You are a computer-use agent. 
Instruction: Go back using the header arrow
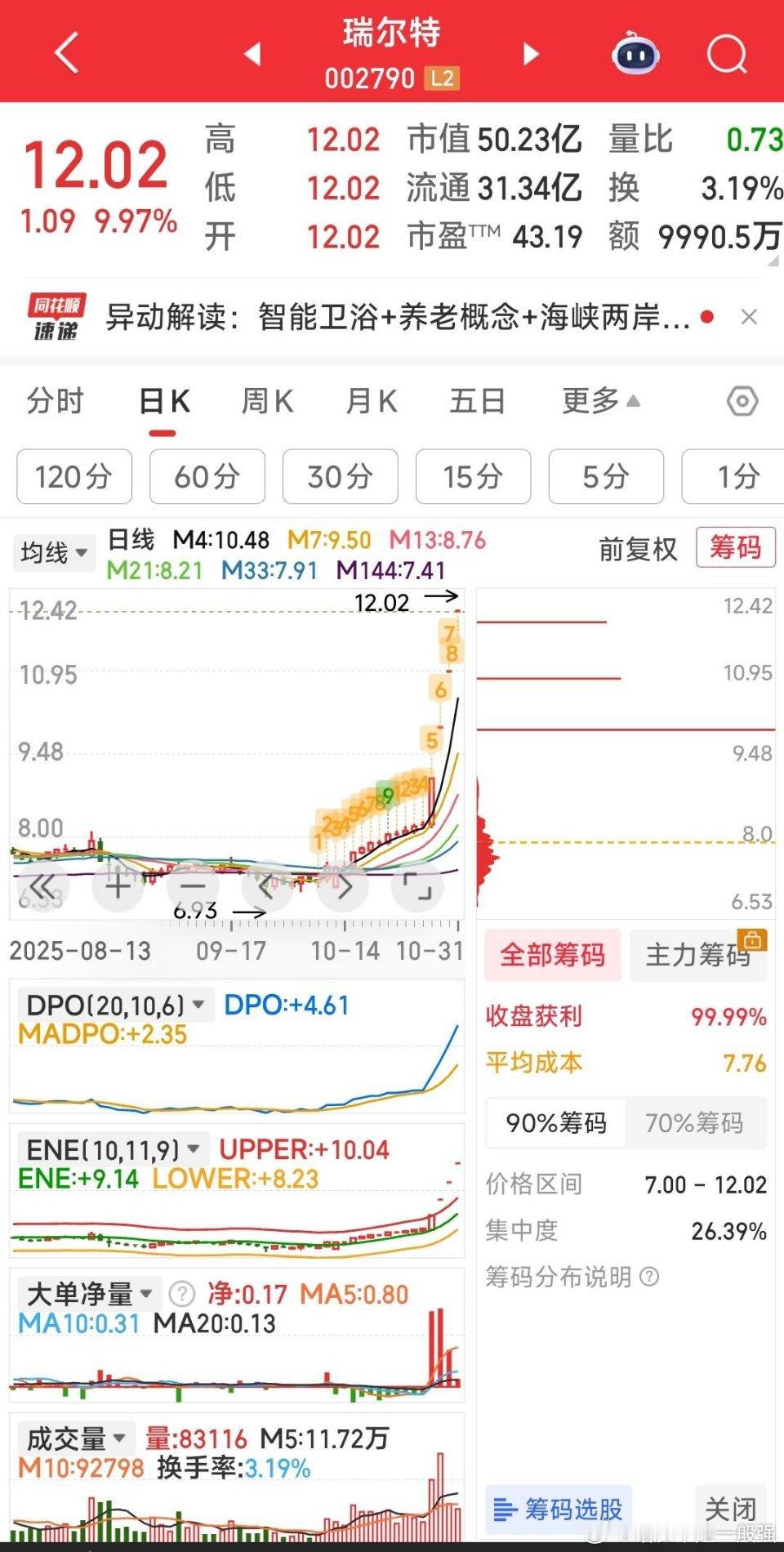tap(67, 54)
